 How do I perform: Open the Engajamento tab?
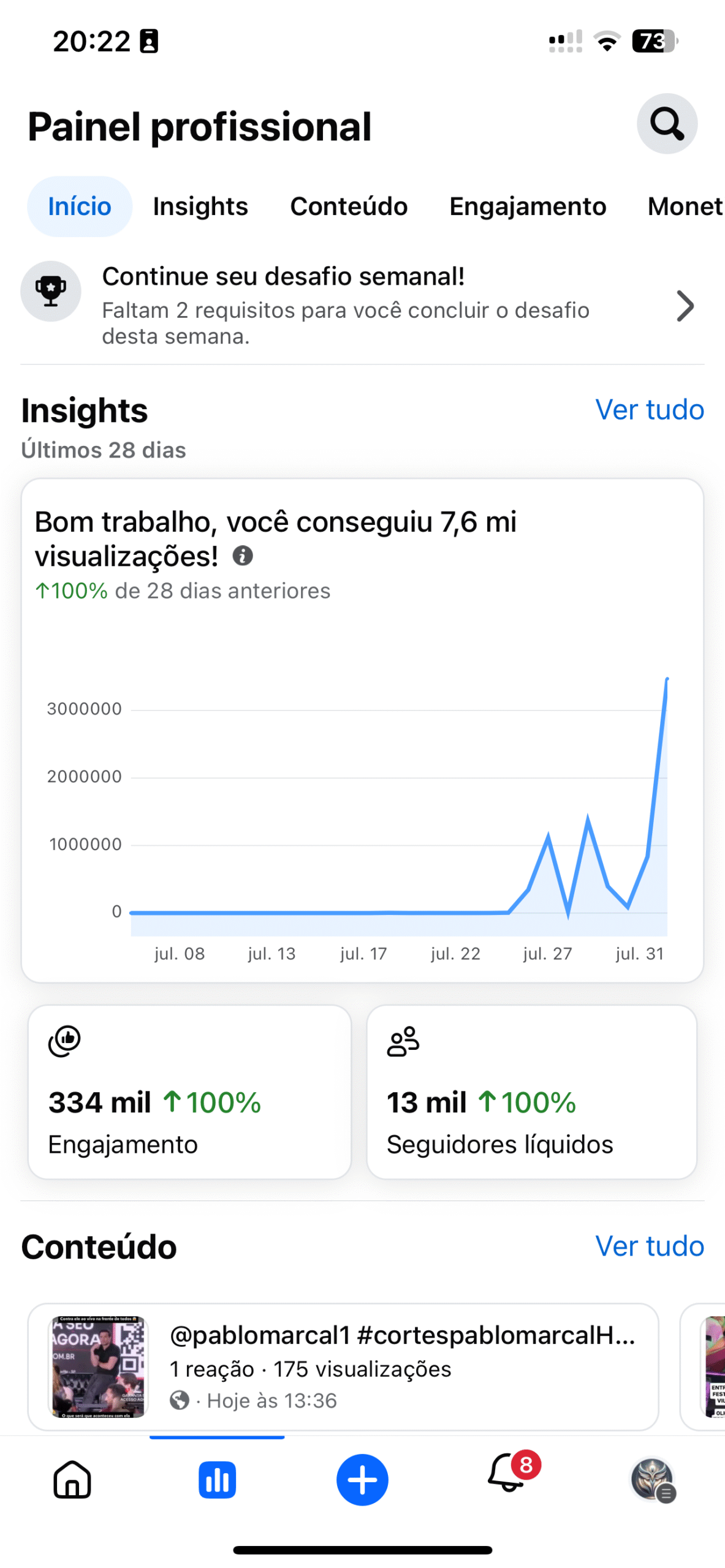tap(528, 206)
